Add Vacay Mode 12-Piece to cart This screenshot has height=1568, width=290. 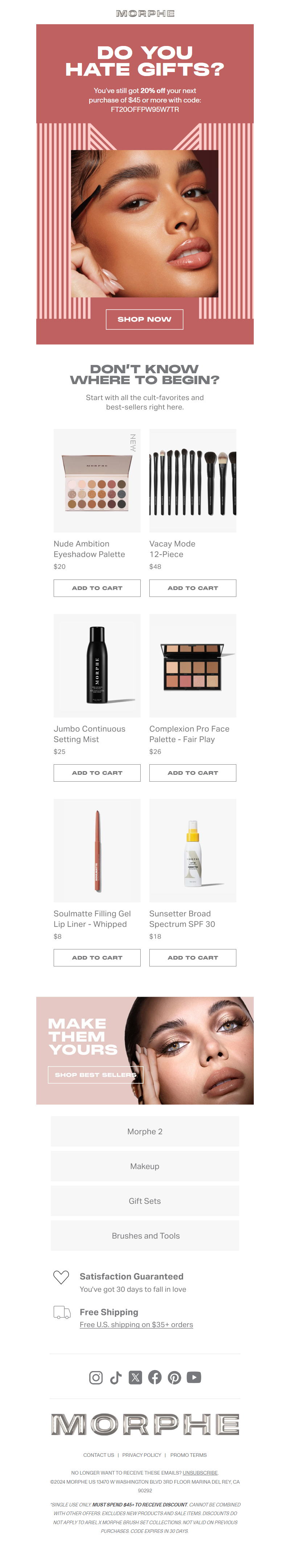pos(192,588)
